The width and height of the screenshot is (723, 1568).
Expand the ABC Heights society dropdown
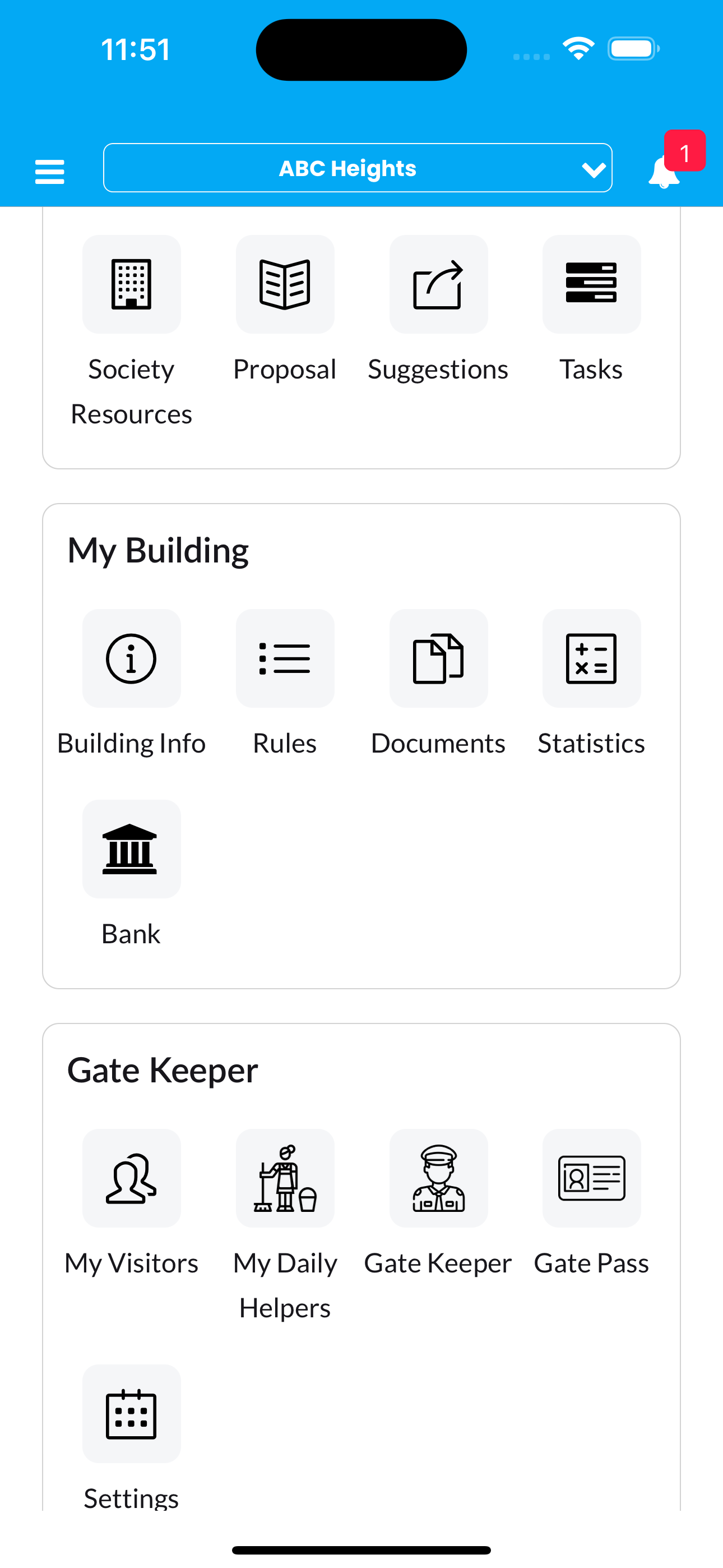358,168
